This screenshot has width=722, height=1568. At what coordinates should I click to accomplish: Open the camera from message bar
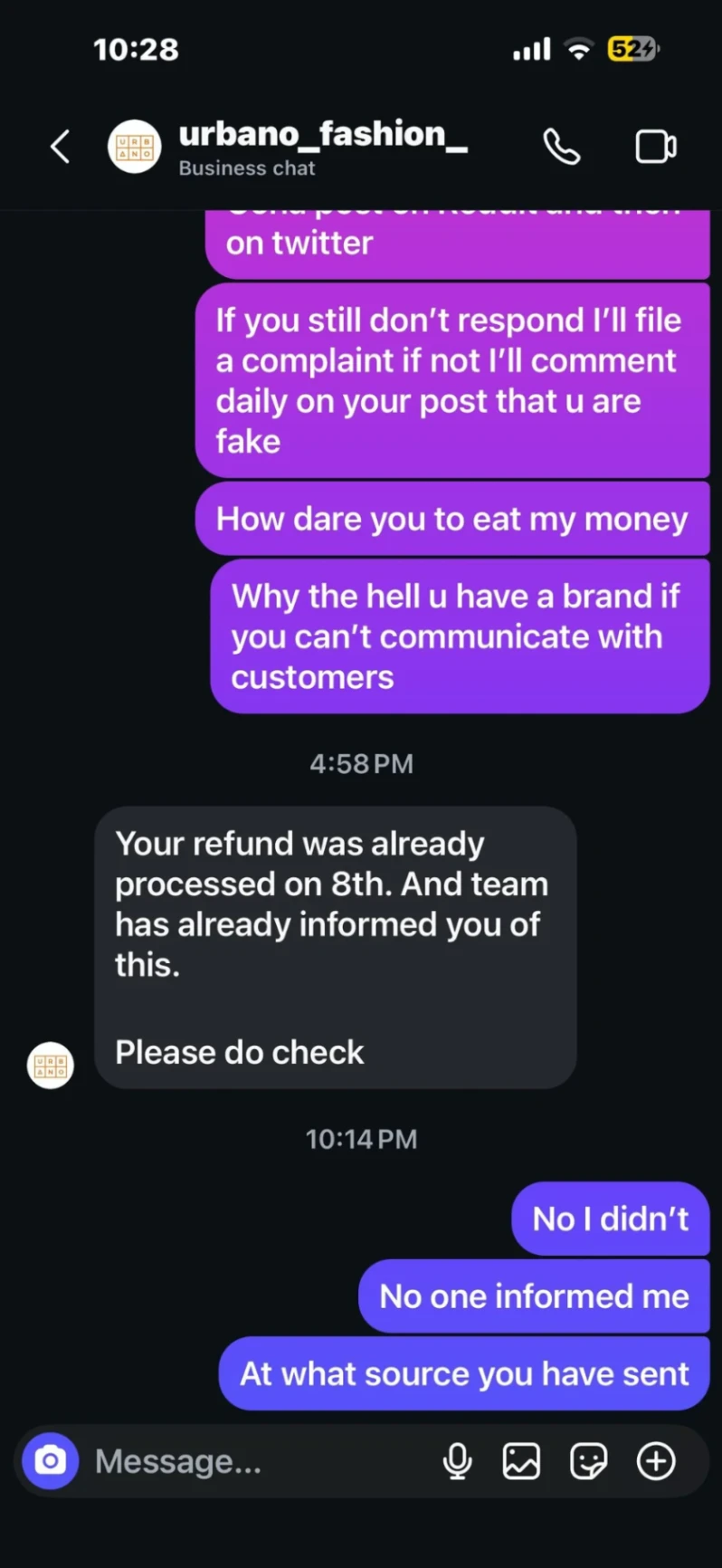(51, 1460)
